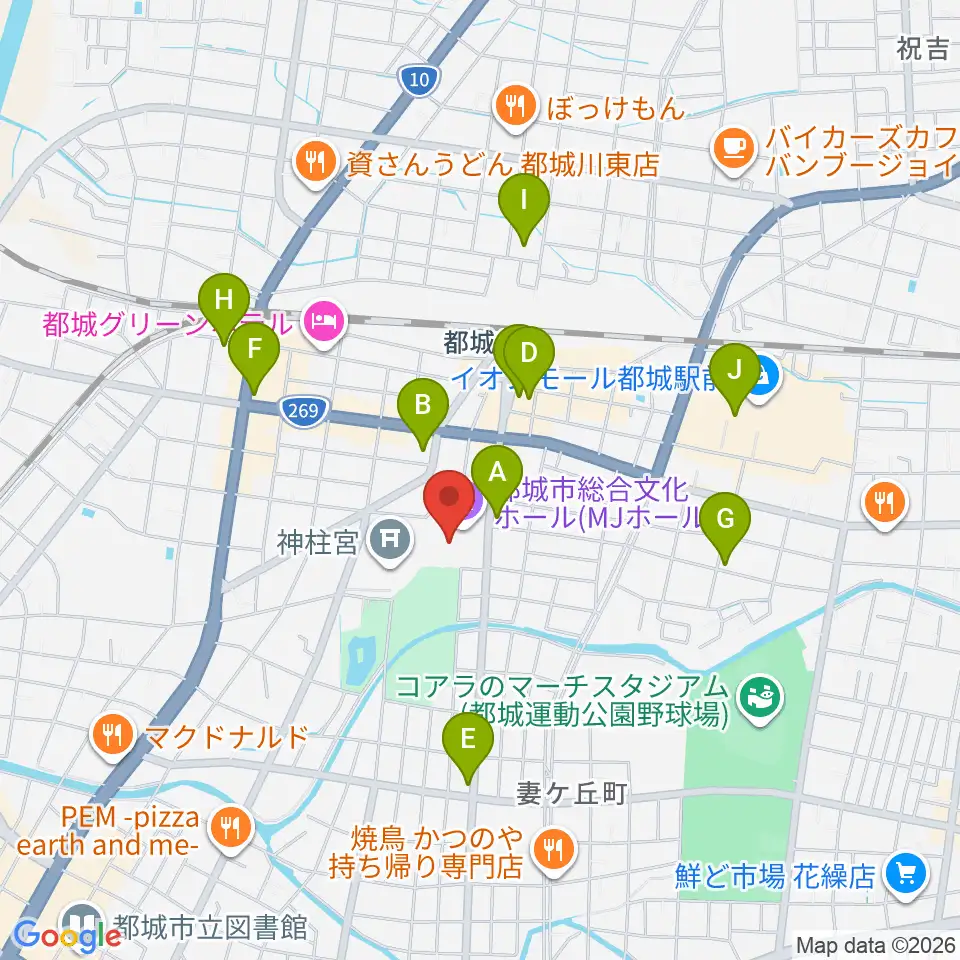
Task: Open the 神柱宮 shrine place icon
Action: (x=390, y=540)
